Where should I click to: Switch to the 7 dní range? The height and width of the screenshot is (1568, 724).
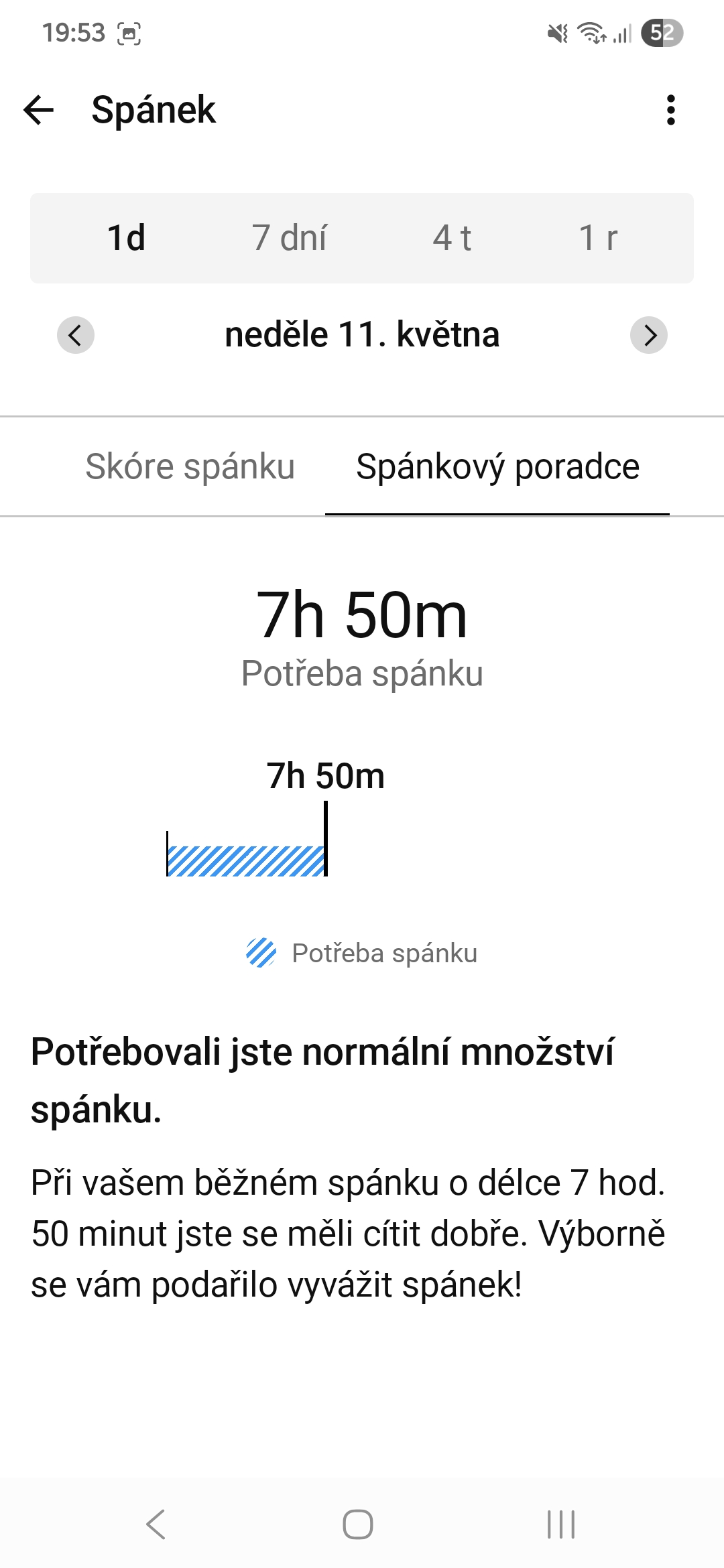[289, 238]
